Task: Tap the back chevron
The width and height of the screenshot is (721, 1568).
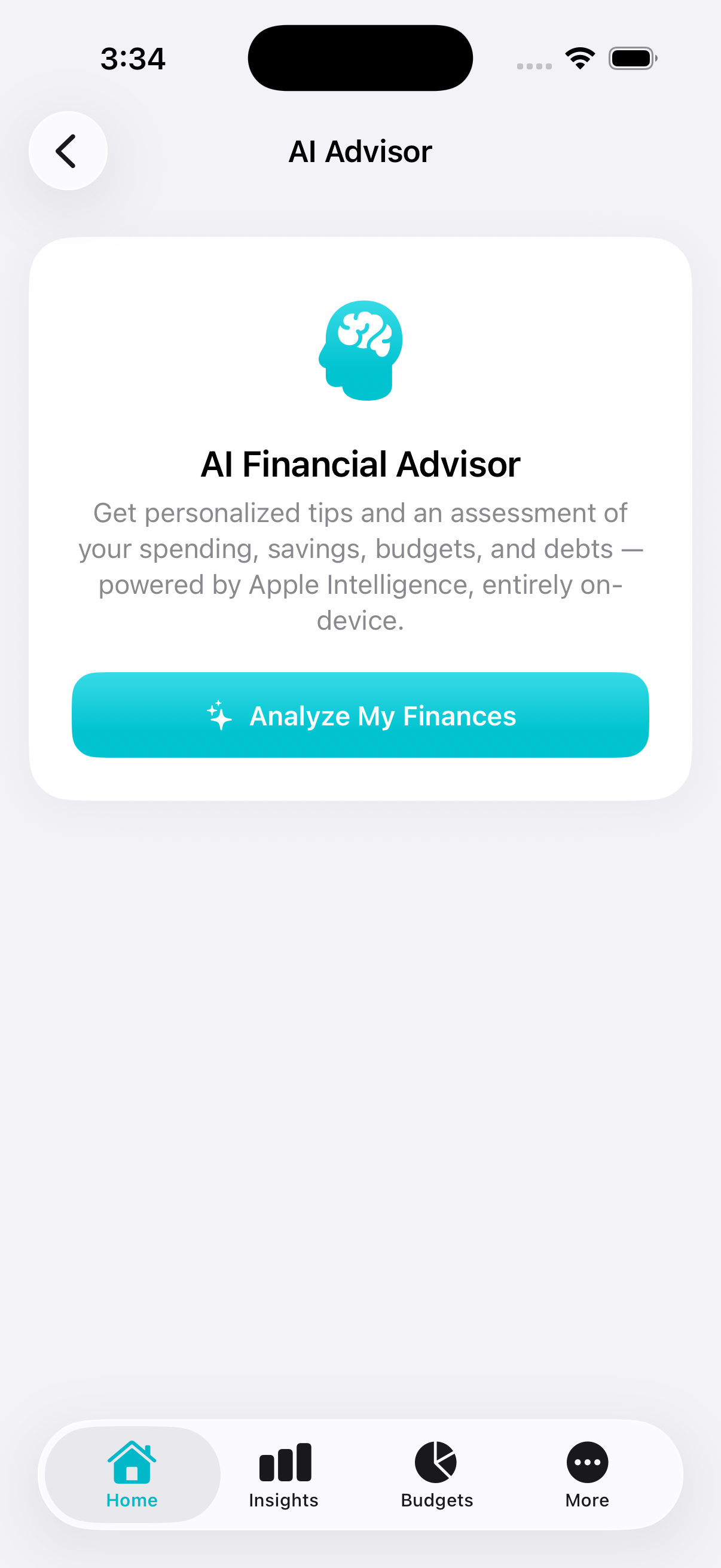Action: coord(67,150)
